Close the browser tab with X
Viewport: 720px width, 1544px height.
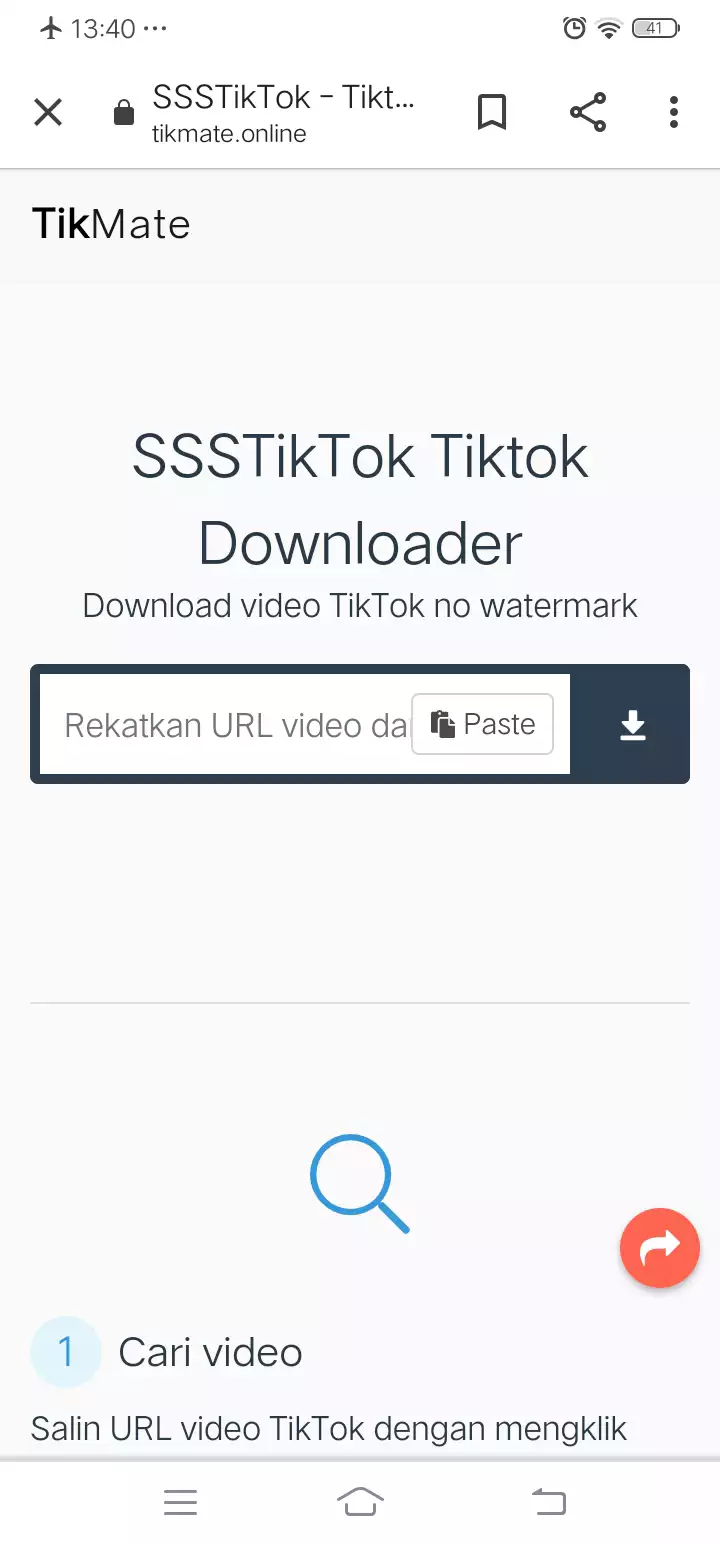pyautogui.click(x=48, y=112)
